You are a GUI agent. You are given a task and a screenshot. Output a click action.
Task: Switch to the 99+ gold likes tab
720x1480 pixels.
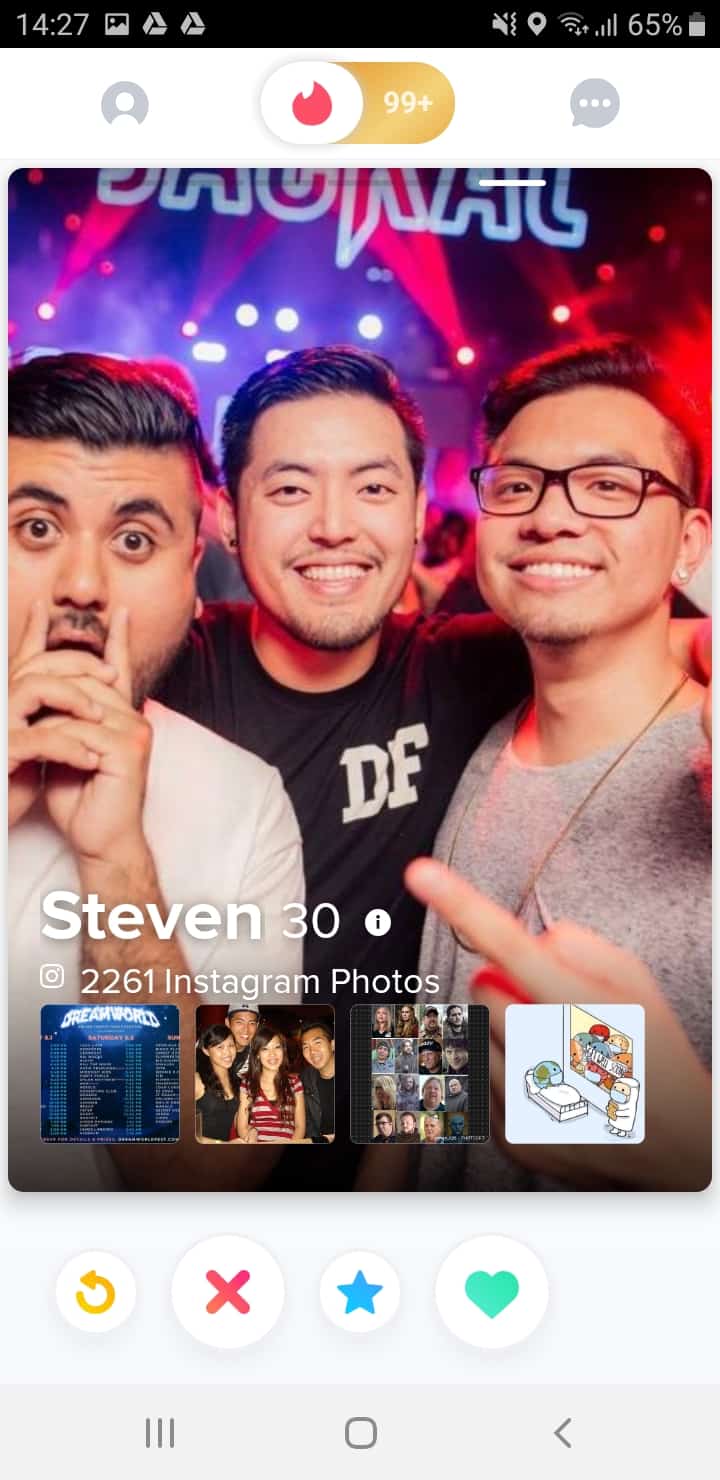coord(408,103)
